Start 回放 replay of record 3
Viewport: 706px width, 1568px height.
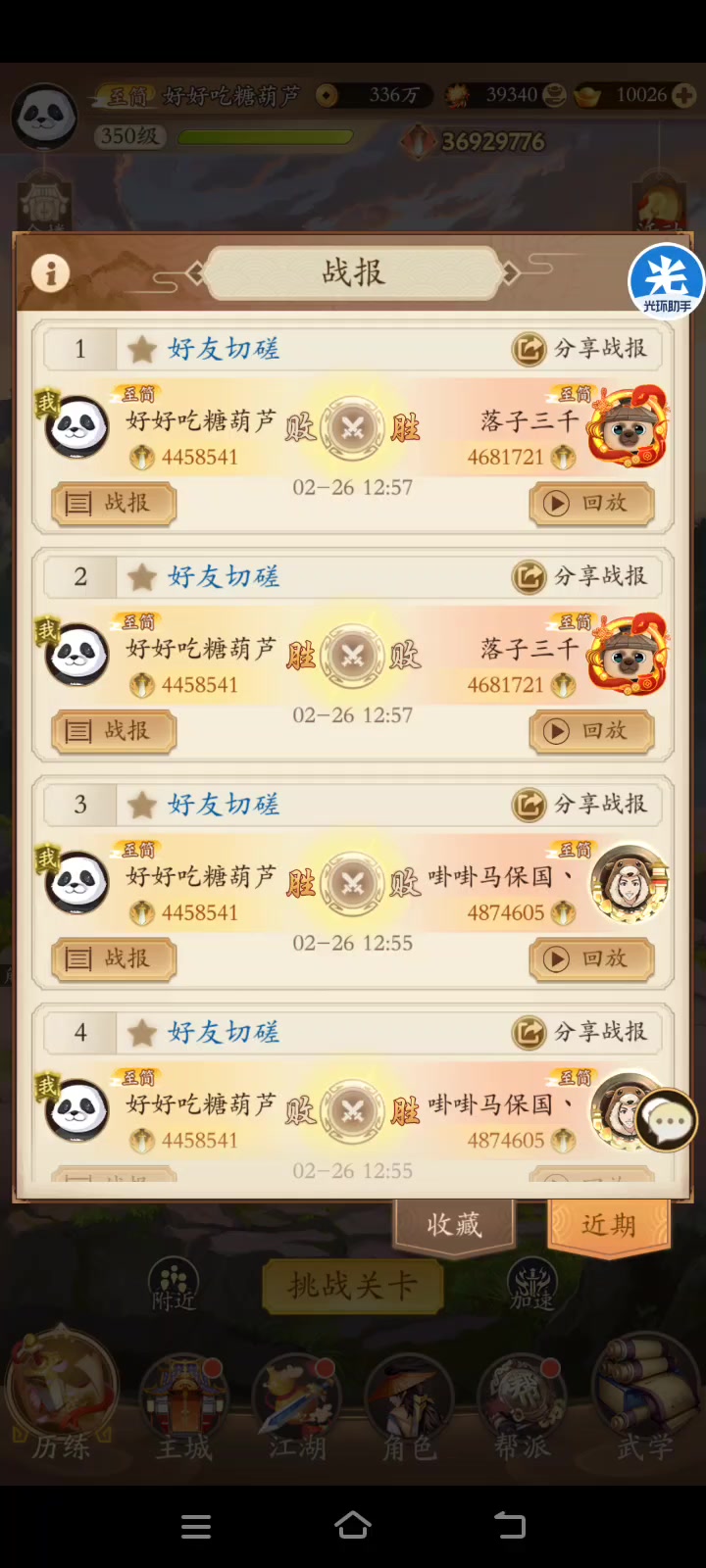tap(591, 959)
